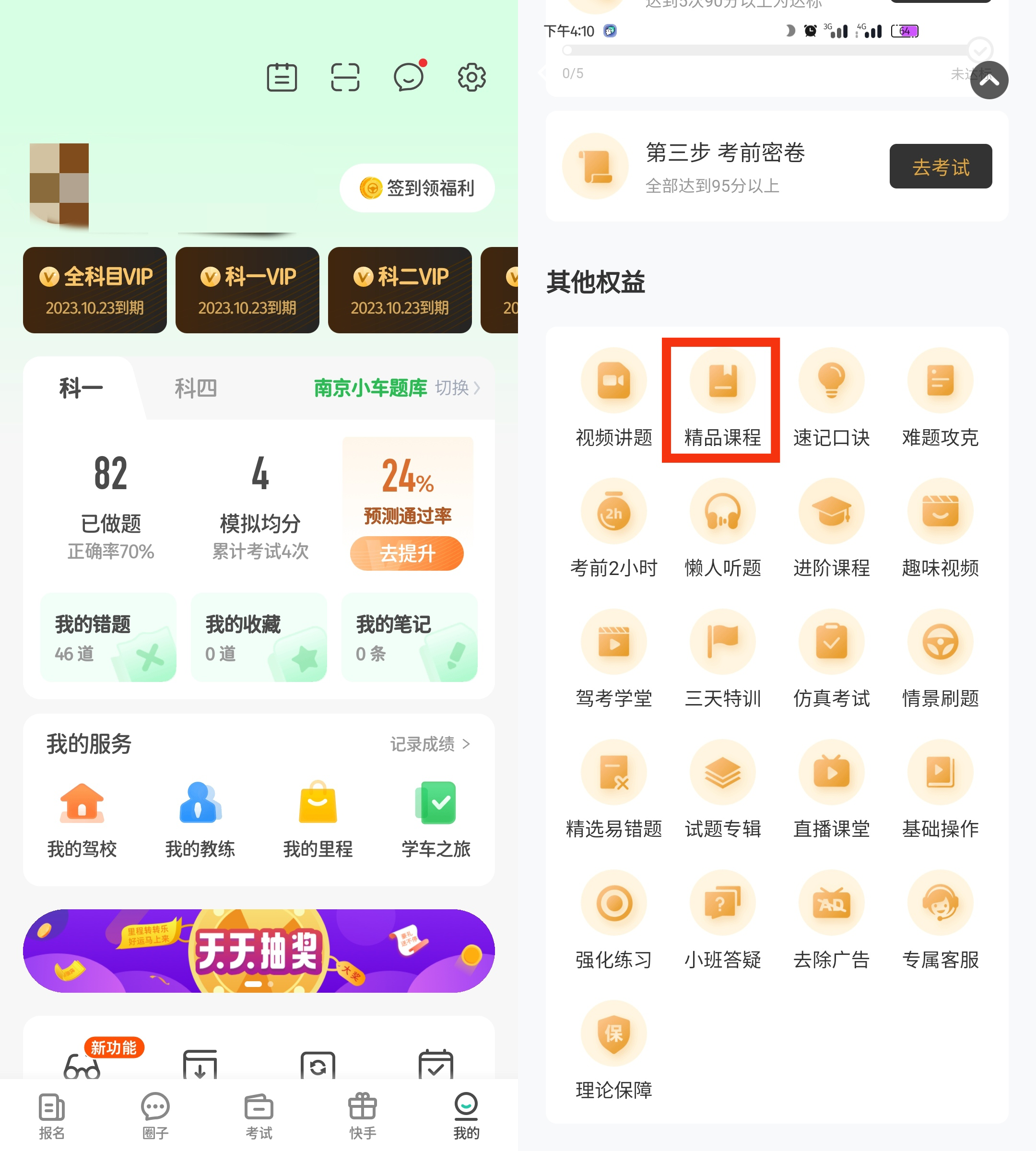Open the scan QR code icon
1036x1151 pixels.
(345, 77)
